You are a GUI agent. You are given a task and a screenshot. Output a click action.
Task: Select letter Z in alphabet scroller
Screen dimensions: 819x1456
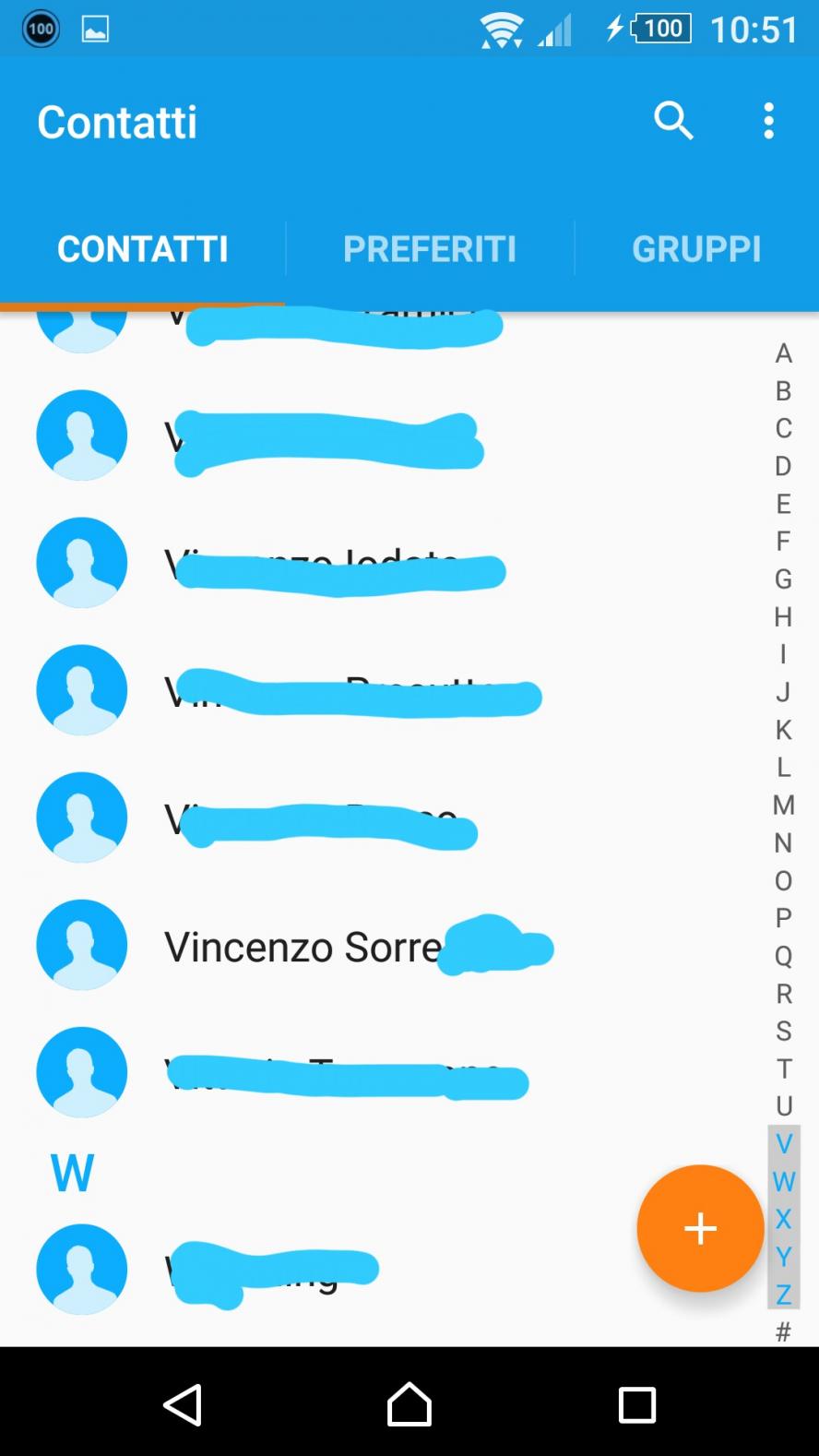[x=783, y=1293]
